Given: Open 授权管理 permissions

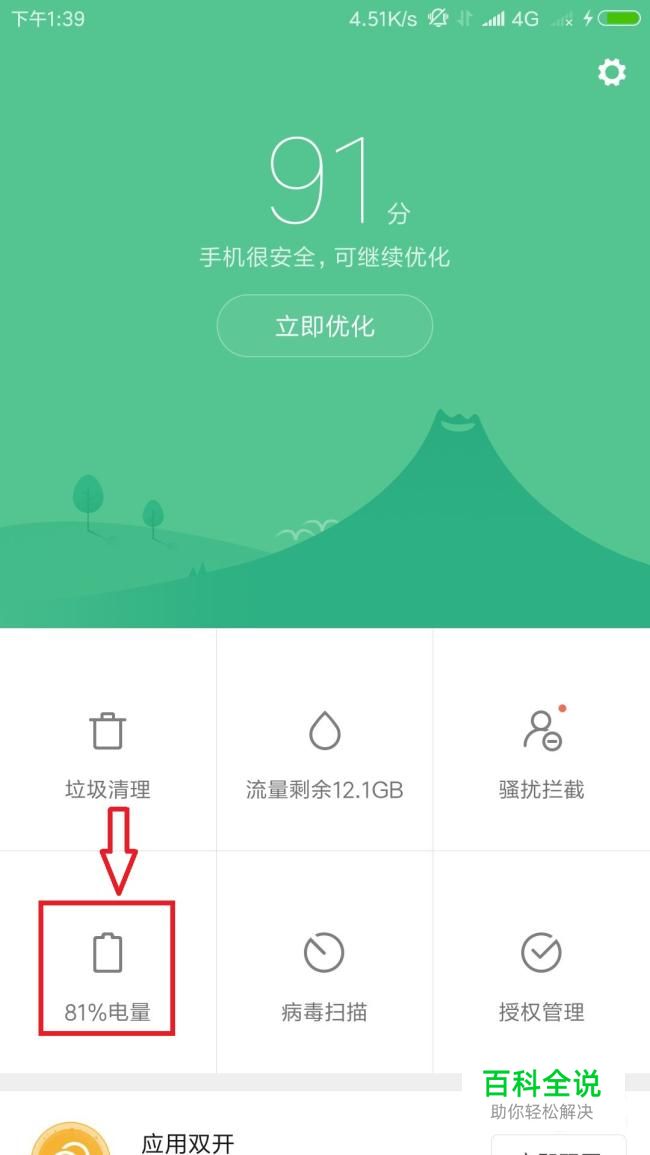Looking at the screenshot, I should (x=541, y=970).
